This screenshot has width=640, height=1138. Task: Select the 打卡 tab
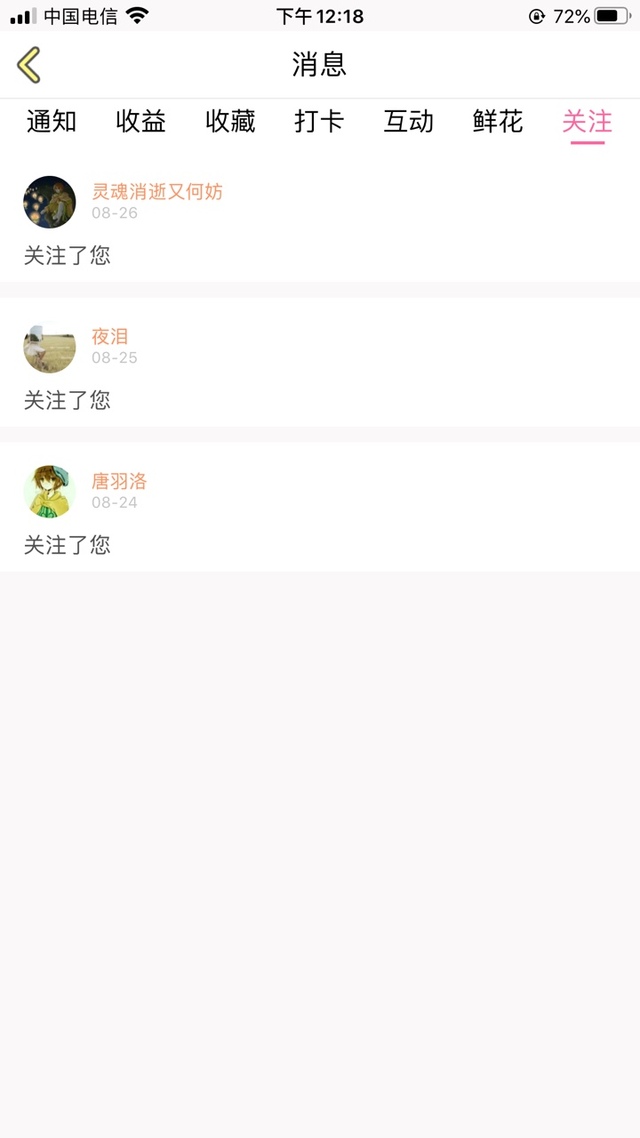tap(319, 122)
